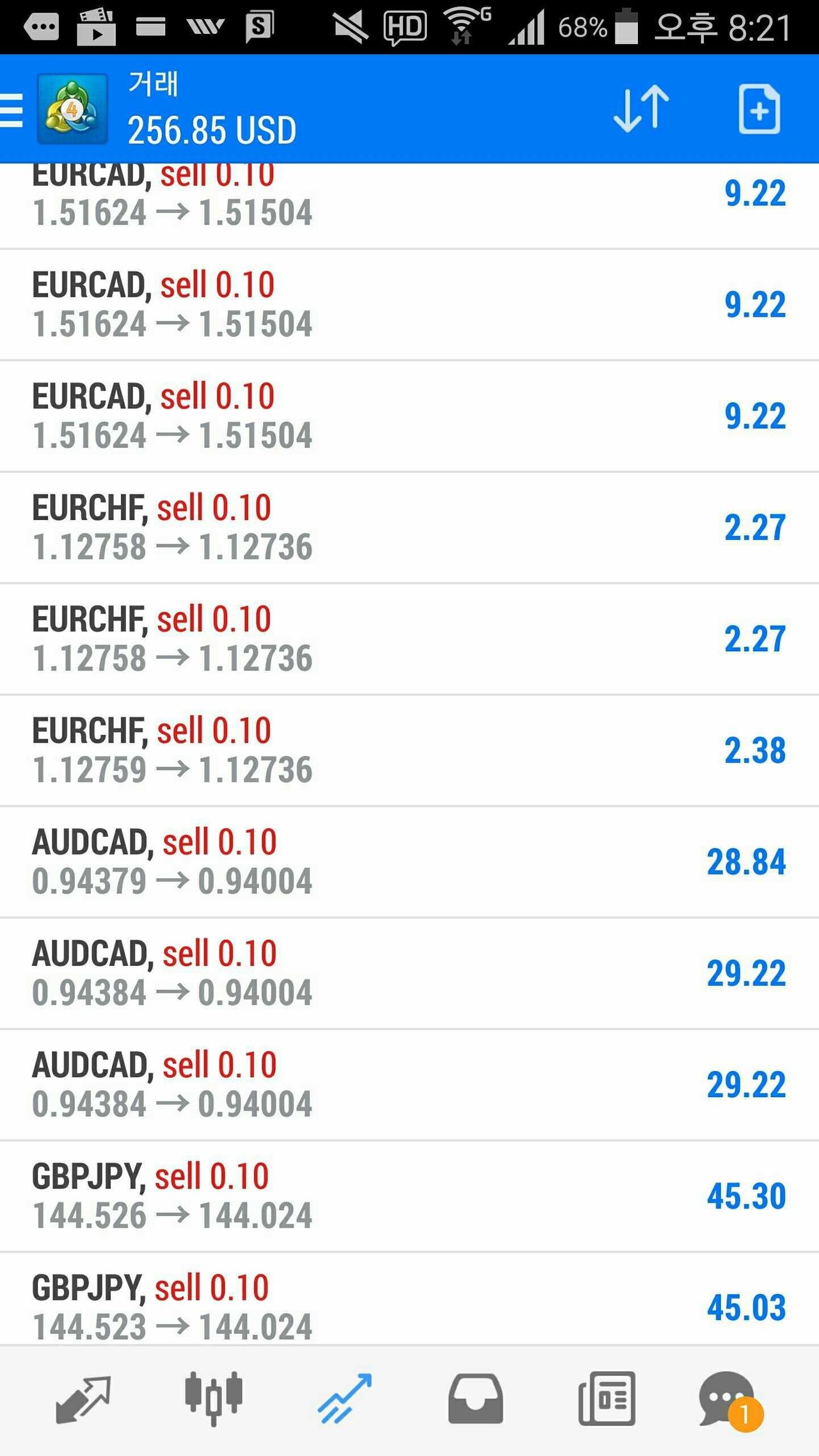
Task: View GBPJPY sell position opened at 144.523
Action: (409, 1305)
